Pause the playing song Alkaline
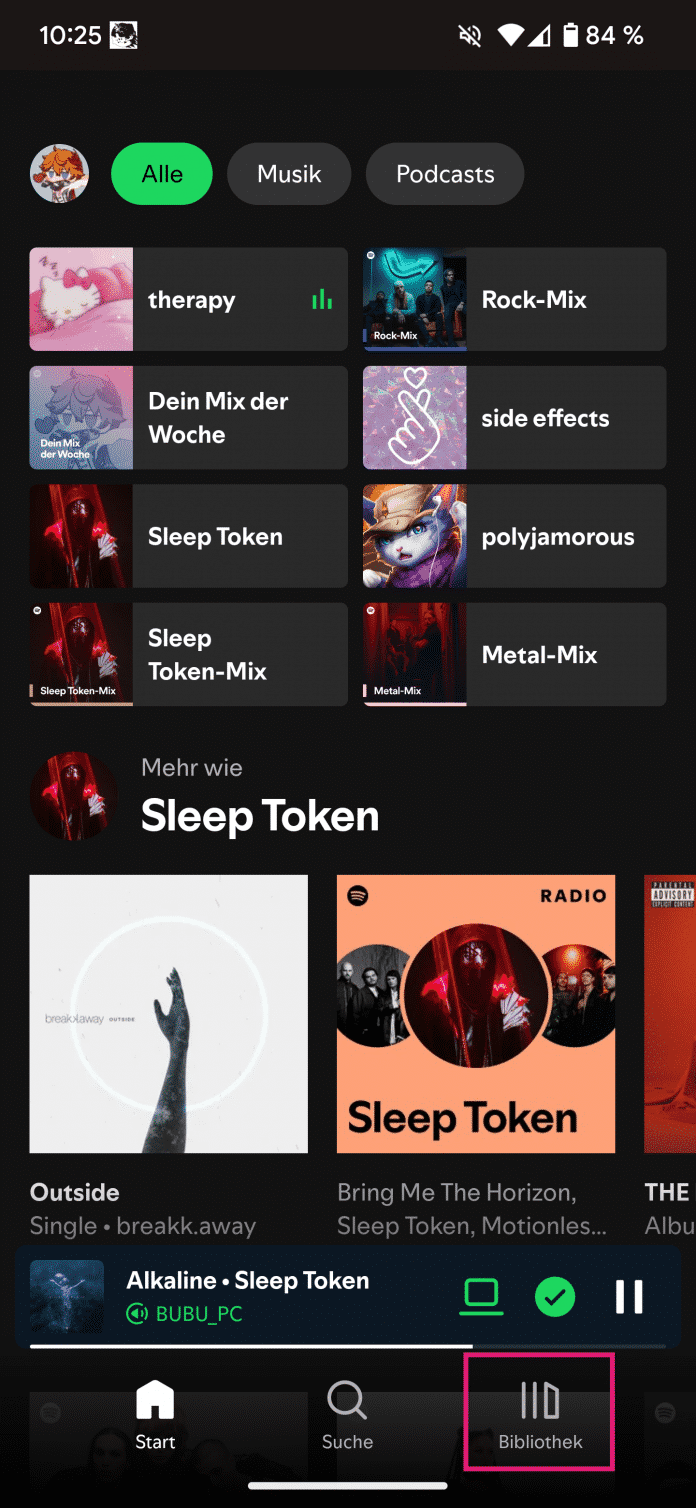Viewport: 696px width, 1508px height. click(x=629, y=1297)
